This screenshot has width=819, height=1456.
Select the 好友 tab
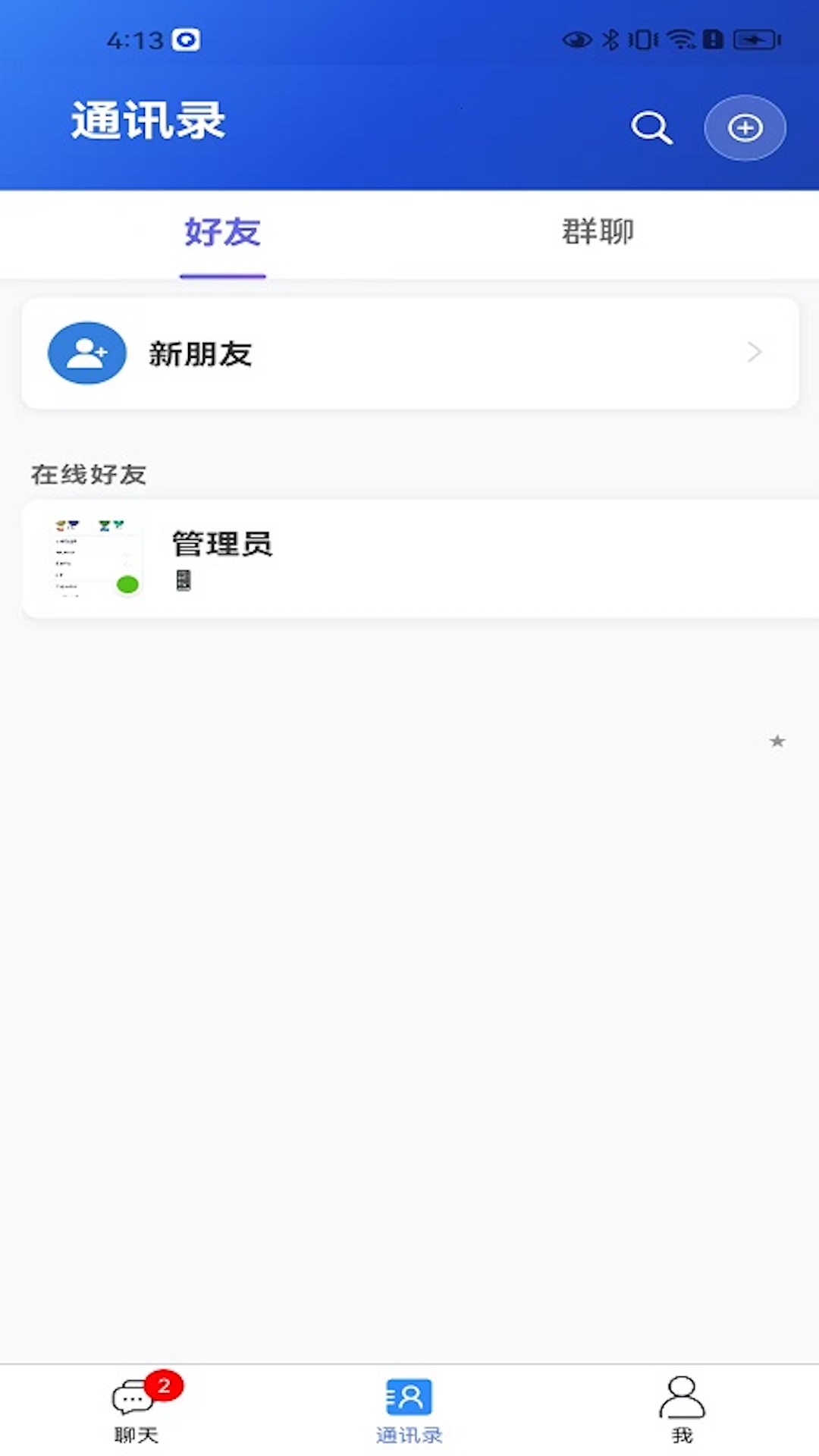pyautogui.click(x=222, y=232)
